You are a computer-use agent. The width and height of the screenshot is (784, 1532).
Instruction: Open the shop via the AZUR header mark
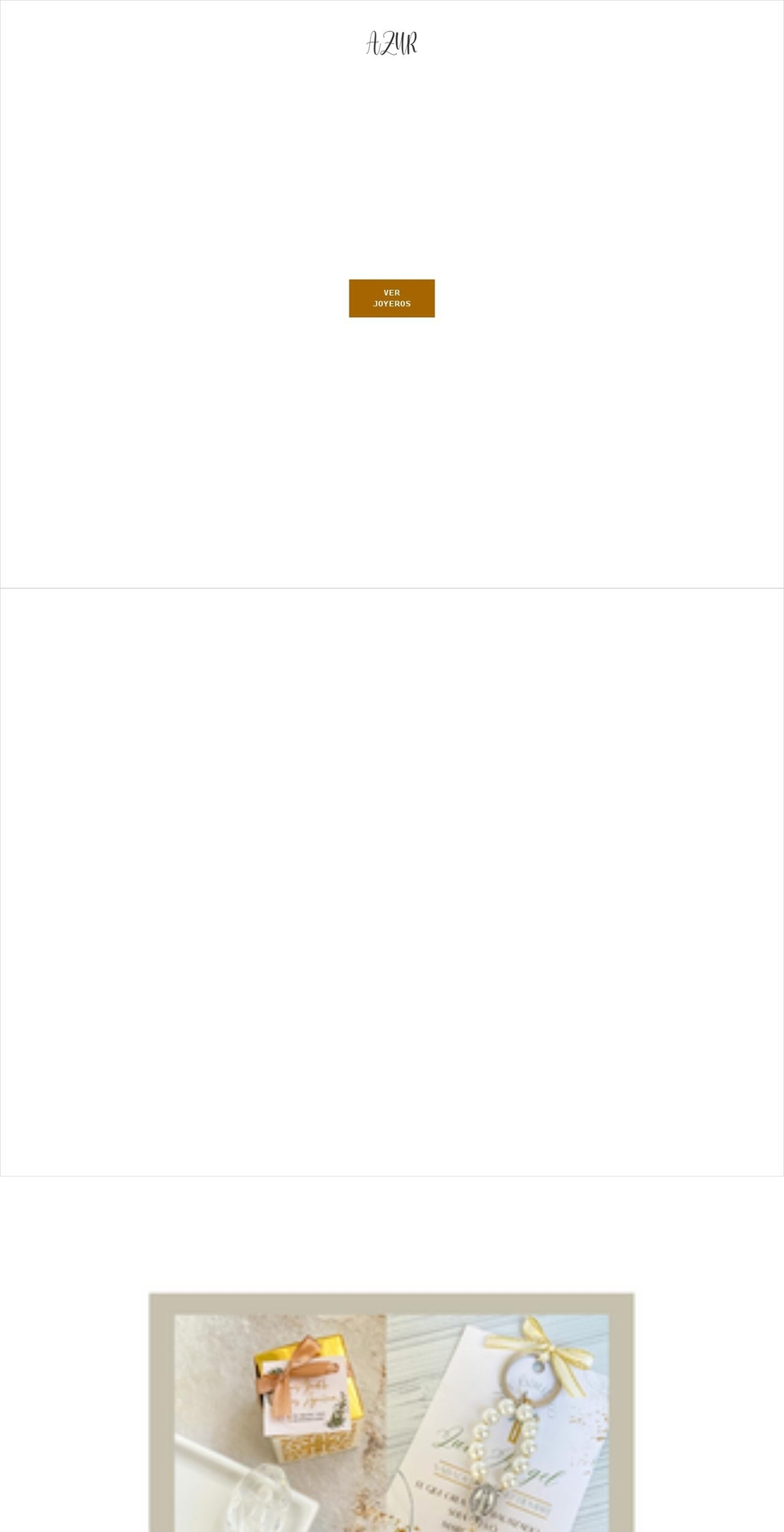coord(392,42)
